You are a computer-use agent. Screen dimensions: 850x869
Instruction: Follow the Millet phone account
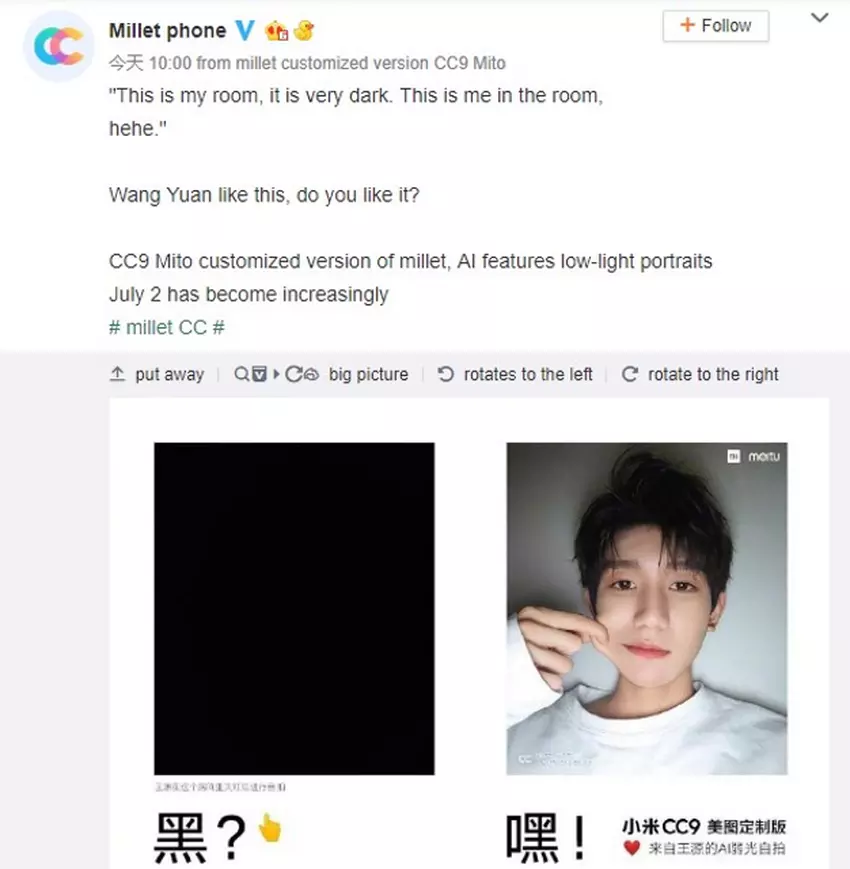[x=715, y=26]
